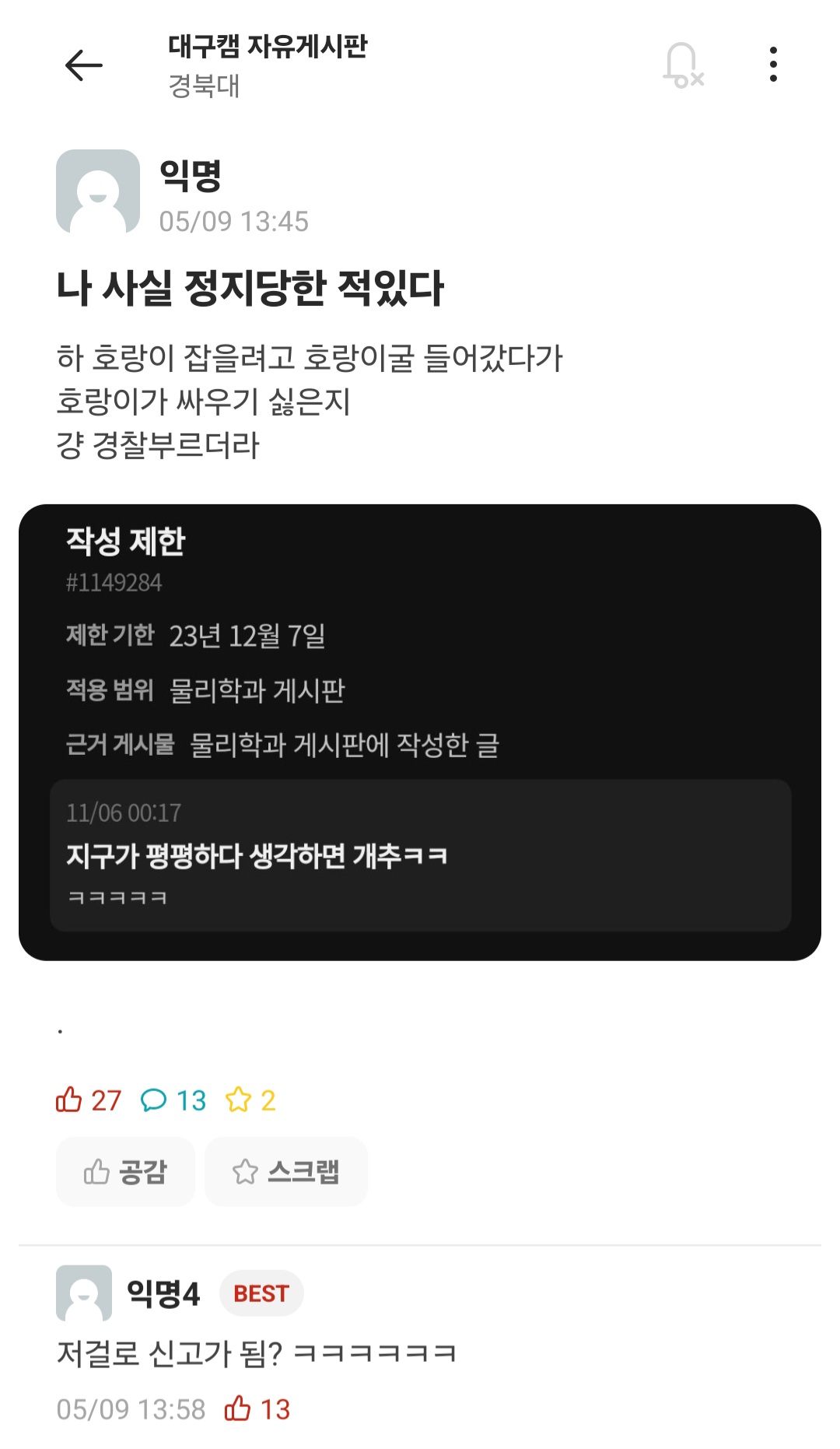Open the attached 작성 제한 image

[x=420, y=732]
